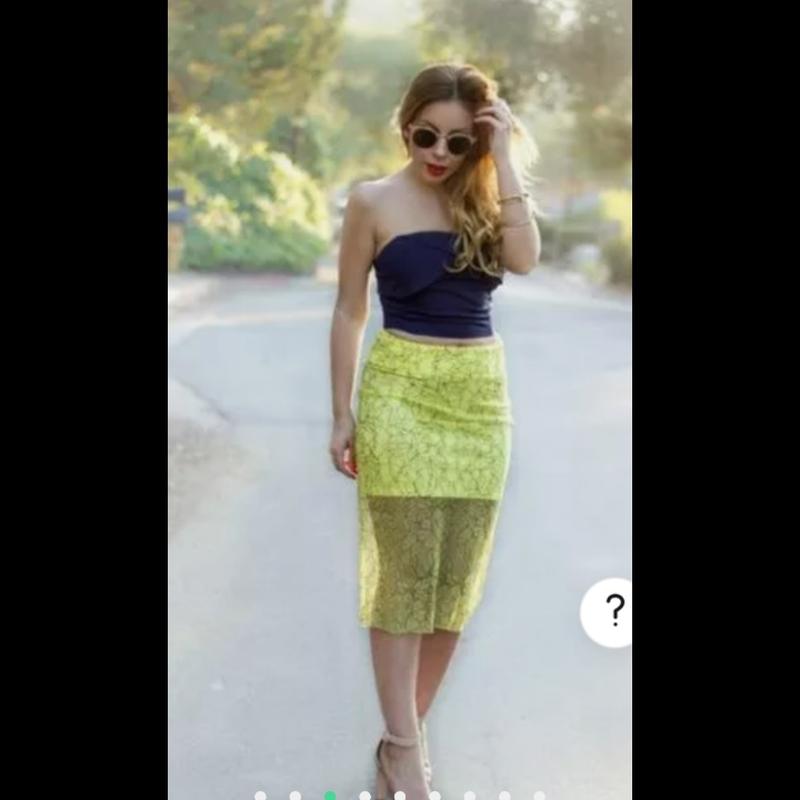Open the help question mark button
Image resolution: width=800 pixels, height=800 pixels.
click(611, 611)
